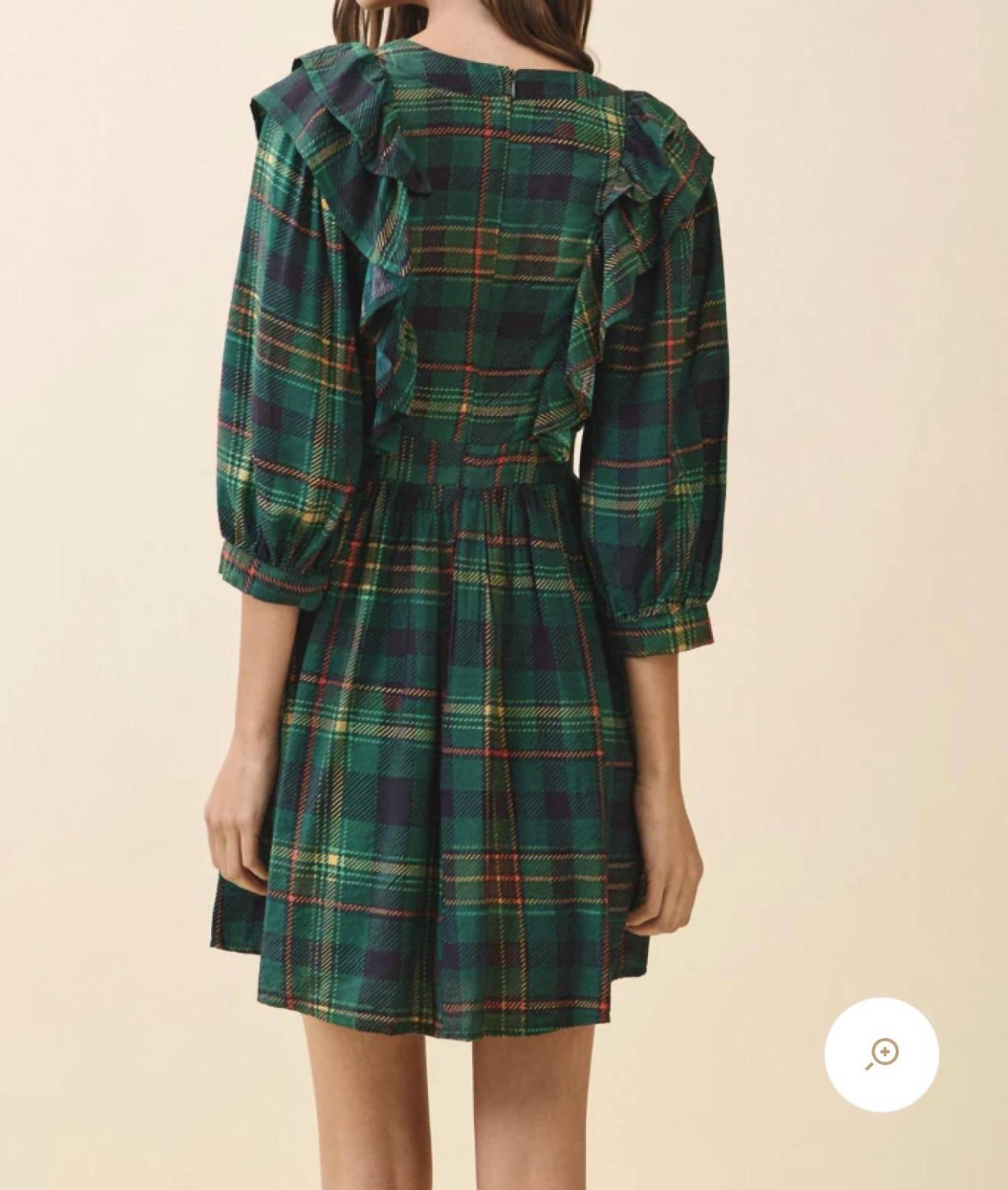Tap the magnifier zoom button
This screenshot has width=1008, height=1190.
(881, 1055)
